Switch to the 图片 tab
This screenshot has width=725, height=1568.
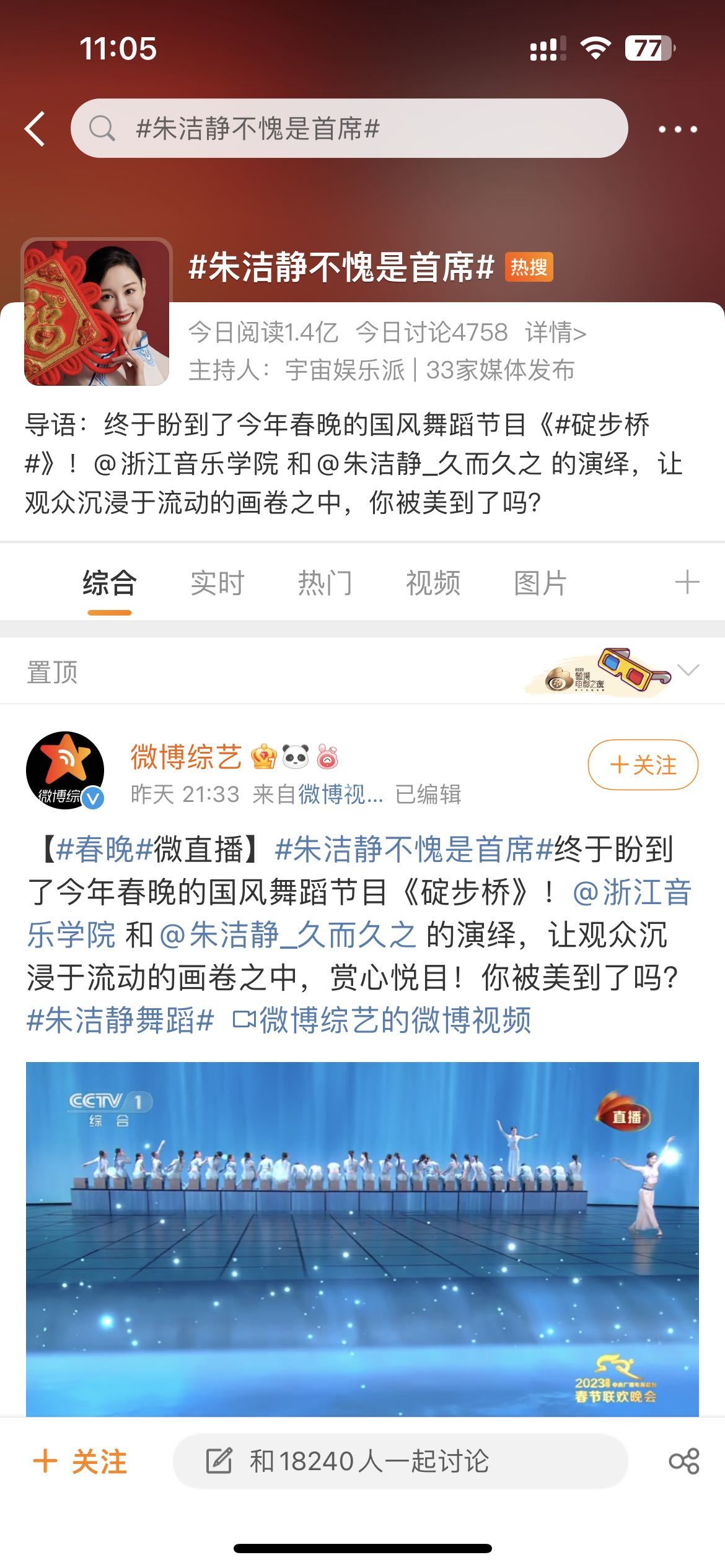540,583
